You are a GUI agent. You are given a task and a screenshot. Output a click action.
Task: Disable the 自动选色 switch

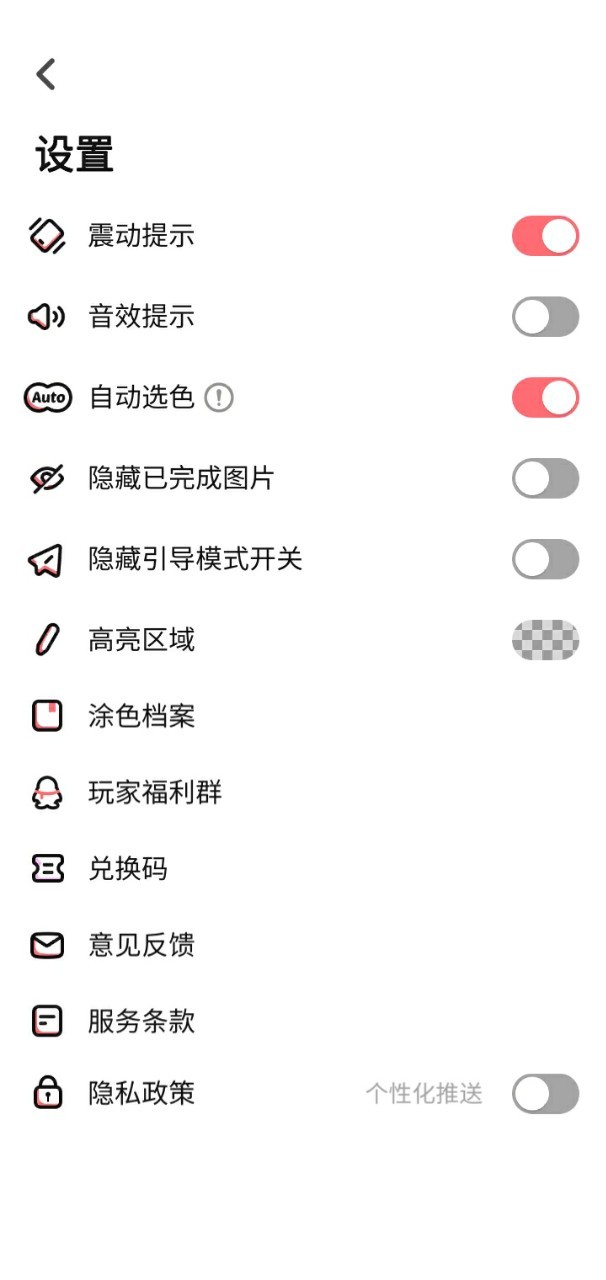[545, 397]
